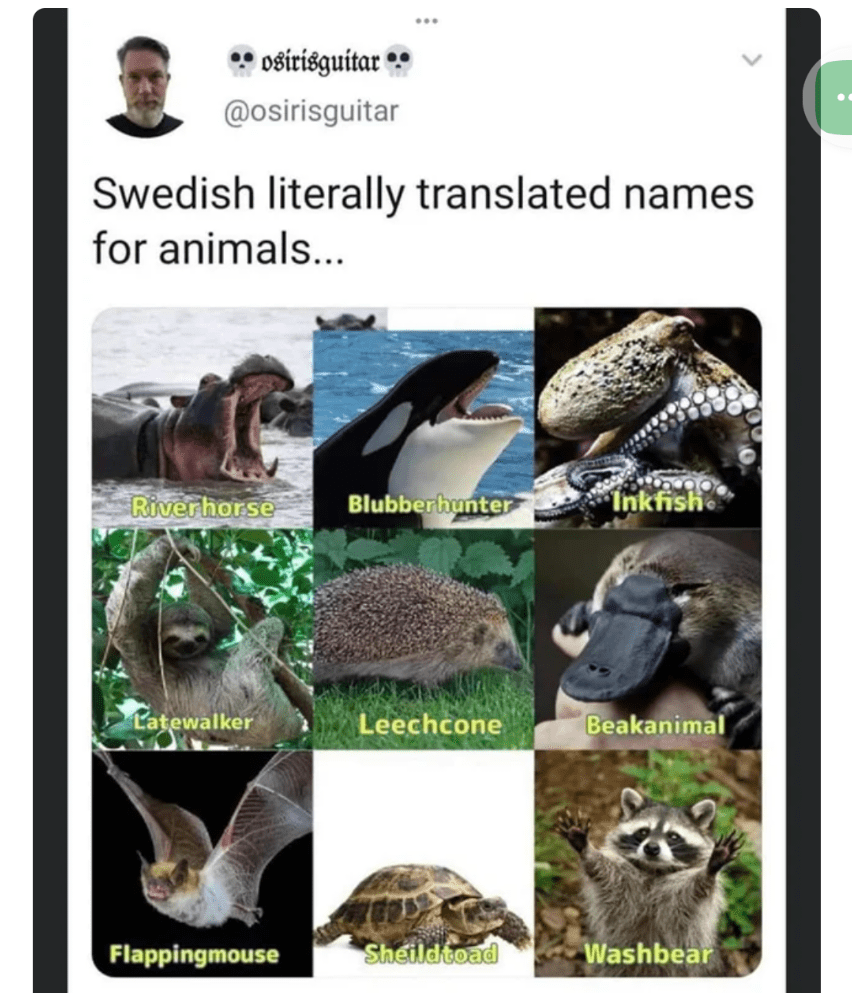This screenshot has height=993, width=853.
Task: Open the @osirisguitar profile handle
Action: point(310,111)
